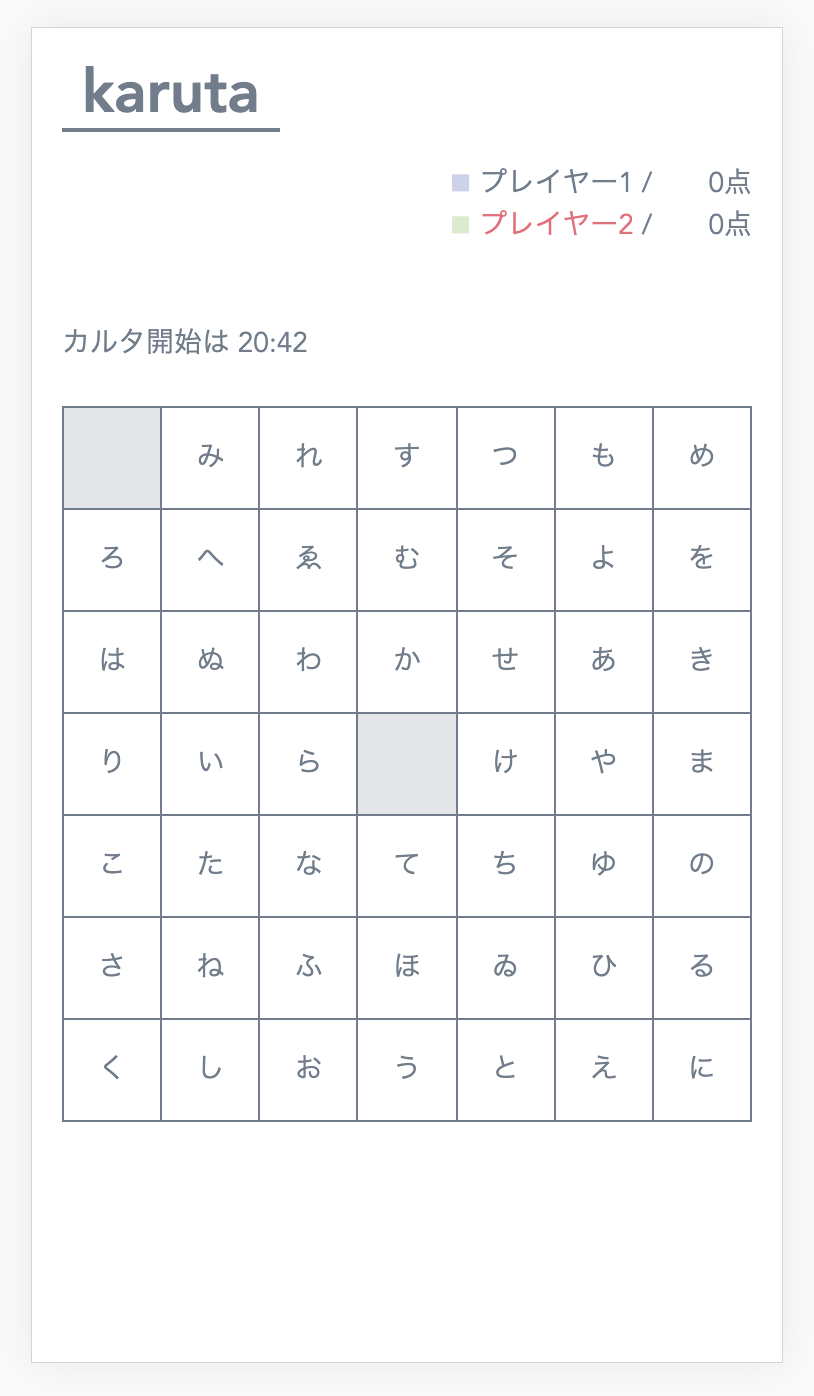814x1396 pixels.
Task: Click the karuta title heading
Action: (170, 93)
